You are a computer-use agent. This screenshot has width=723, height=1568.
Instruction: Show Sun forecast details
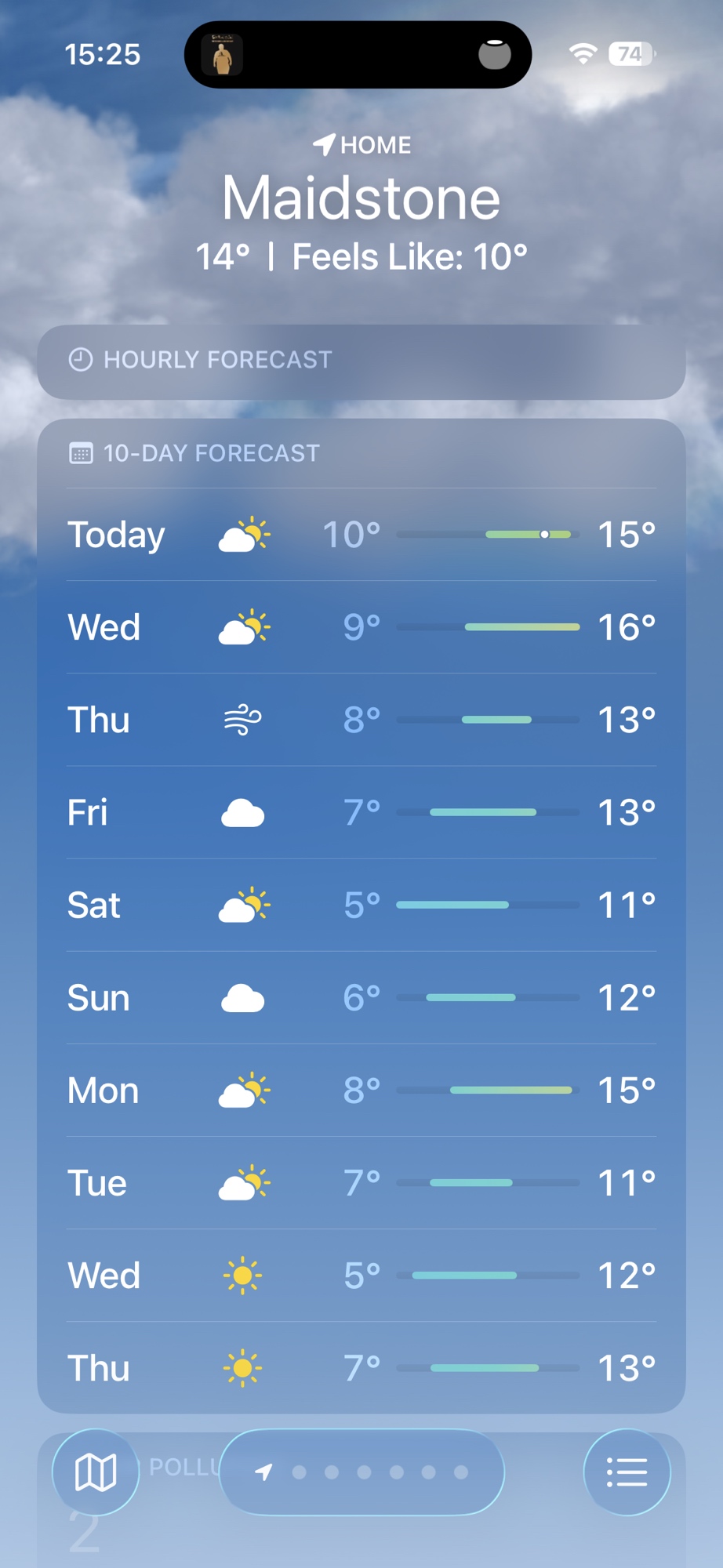tap(361, 997)
